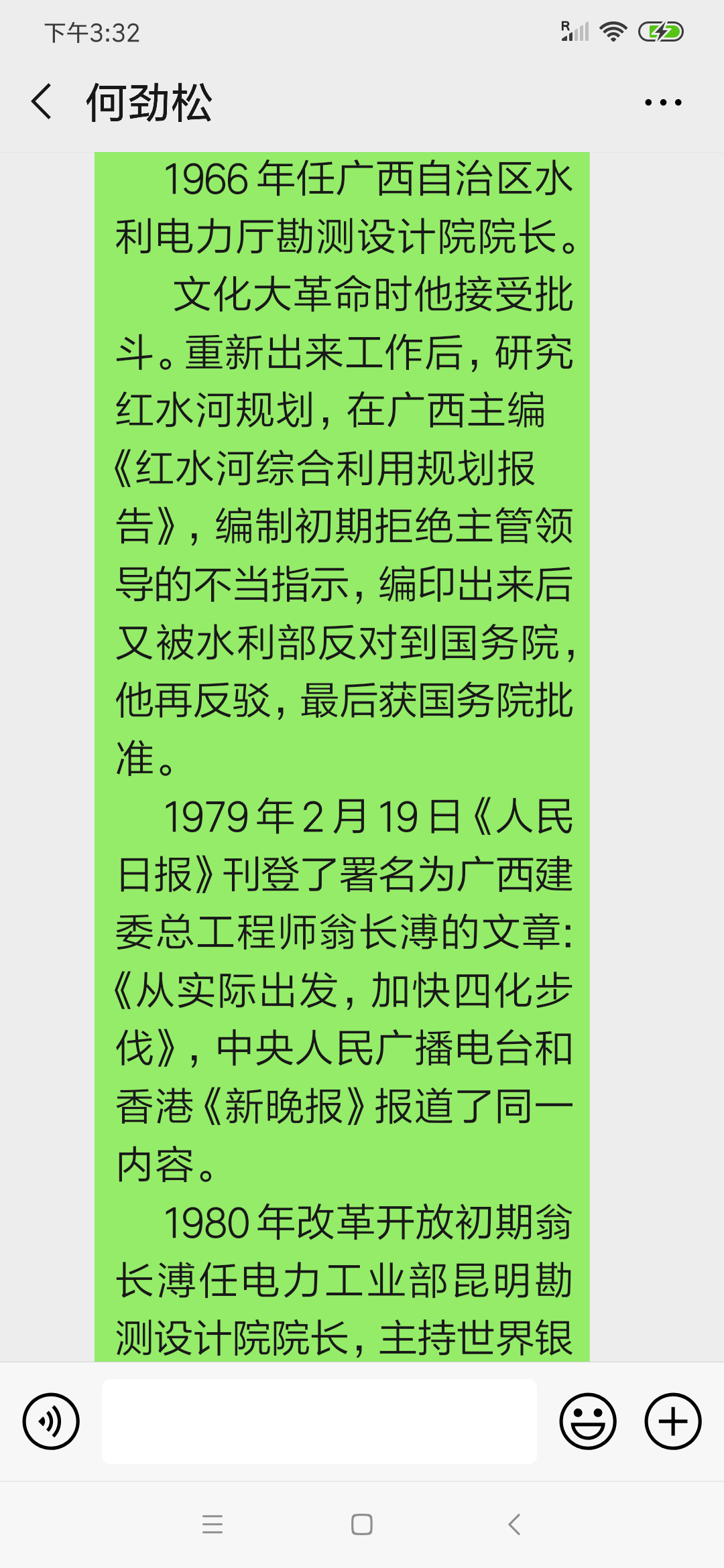The height and width of the screenshot is (1568, 724).
Task: Tap the system home button
Action: pyautogui.click(x=362, y=1524)
